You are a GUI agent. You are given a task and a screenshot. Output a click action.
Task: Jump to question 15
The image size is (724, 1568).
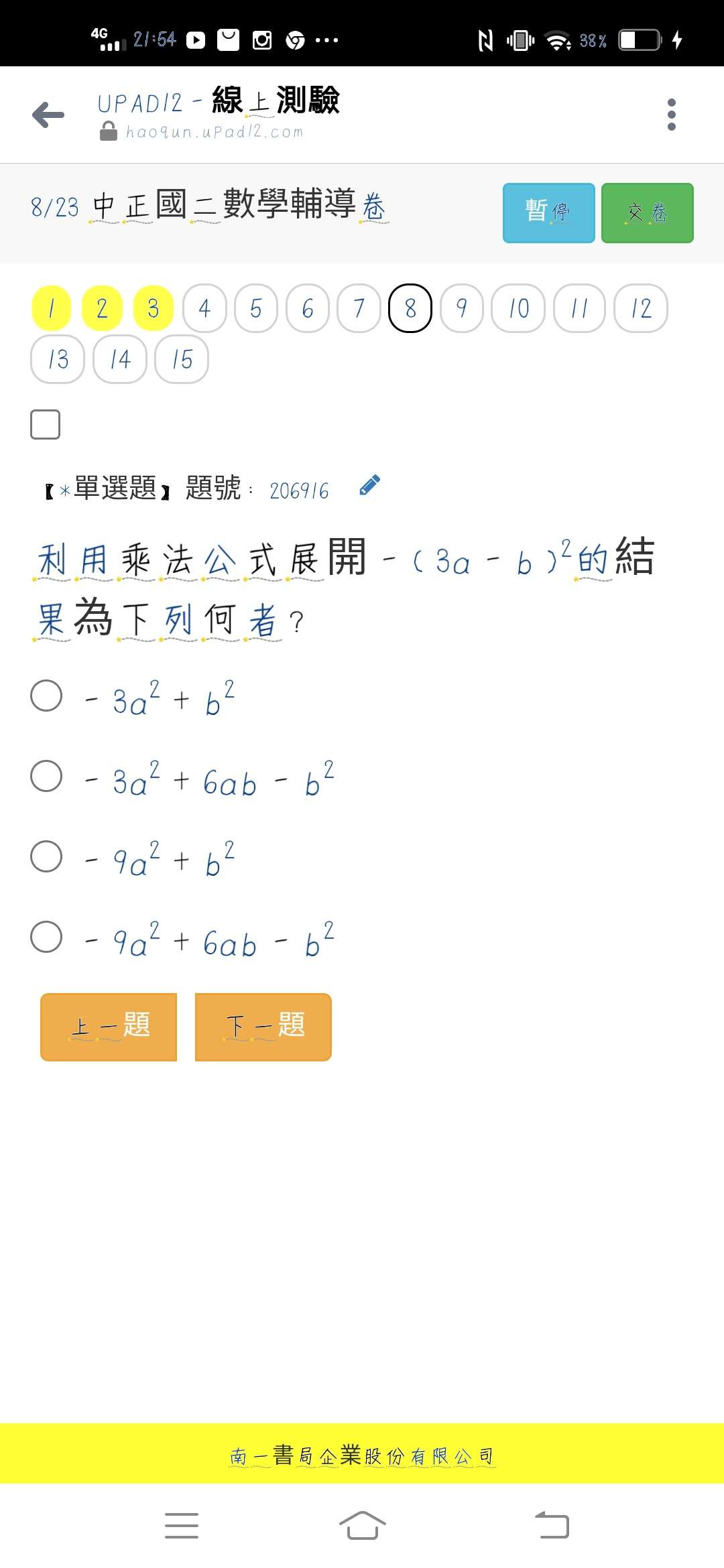(182, 359)
